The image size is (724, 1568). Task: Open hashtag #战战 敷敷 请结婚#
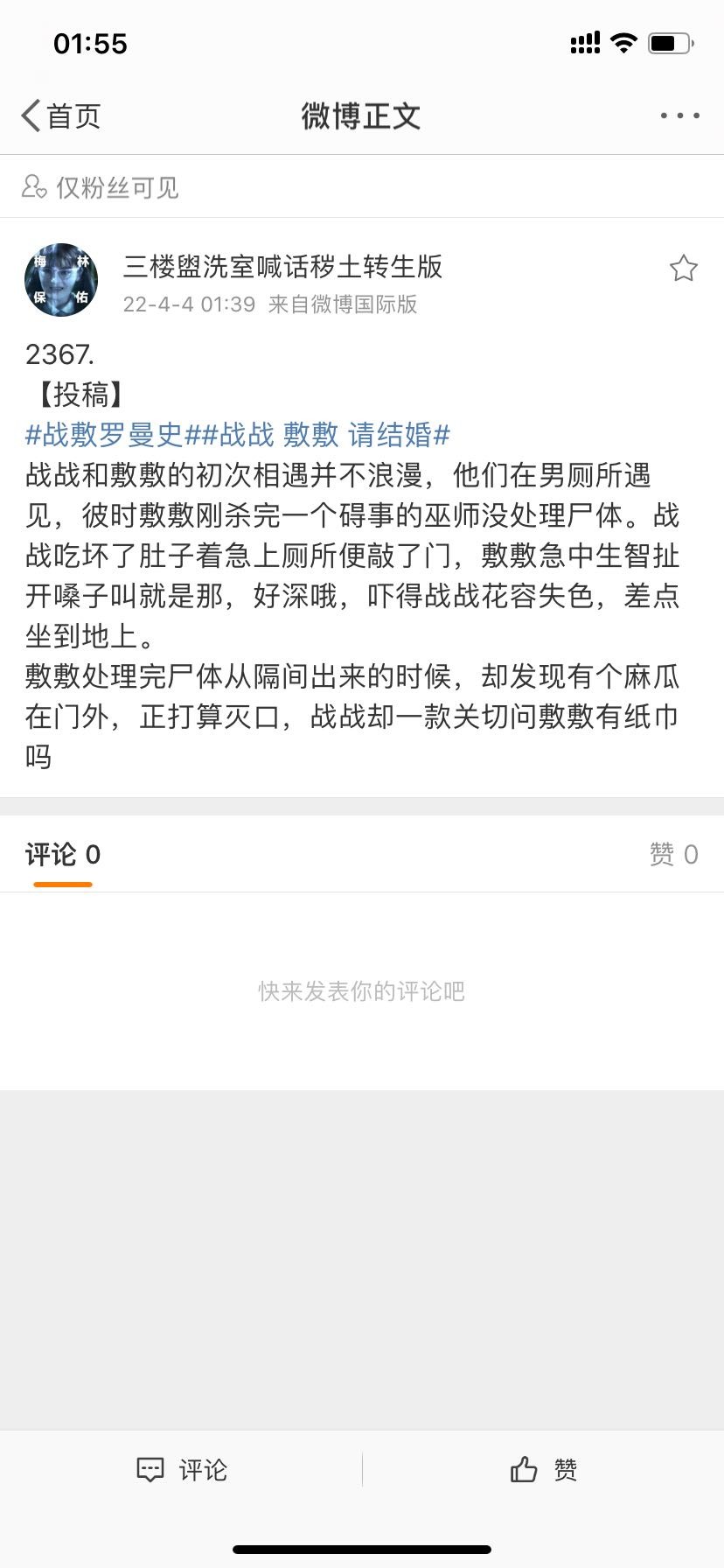[x=327, y=435]
